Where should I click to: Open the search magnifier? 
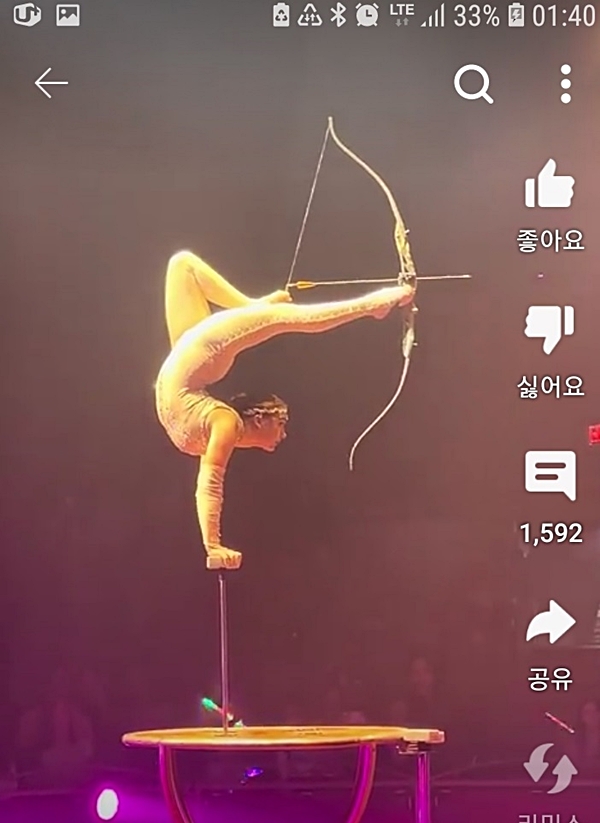coord(473,85)
